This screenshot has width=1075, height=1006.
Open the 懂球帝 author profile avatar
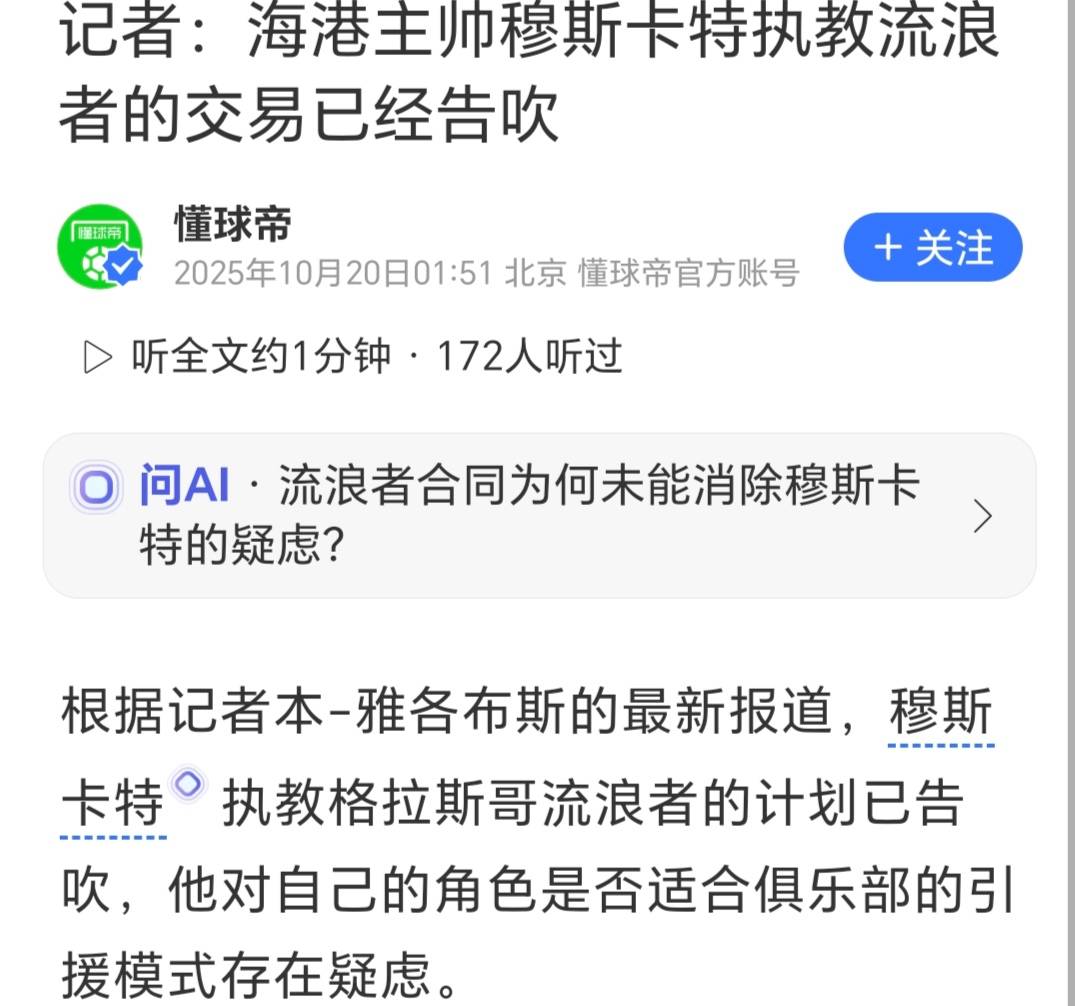pos(99,246)
